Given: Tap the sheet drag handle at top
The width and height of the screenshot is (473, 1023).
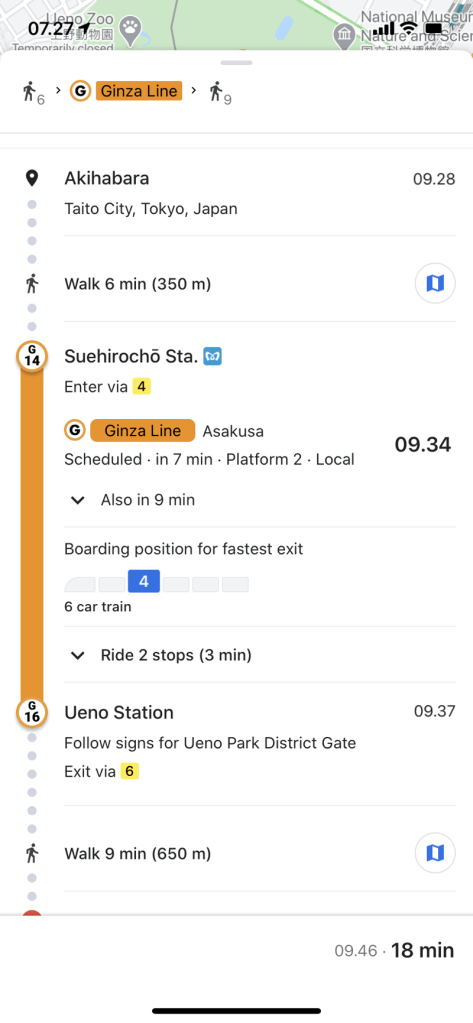Looking at the screenshot, I should 236,63.
